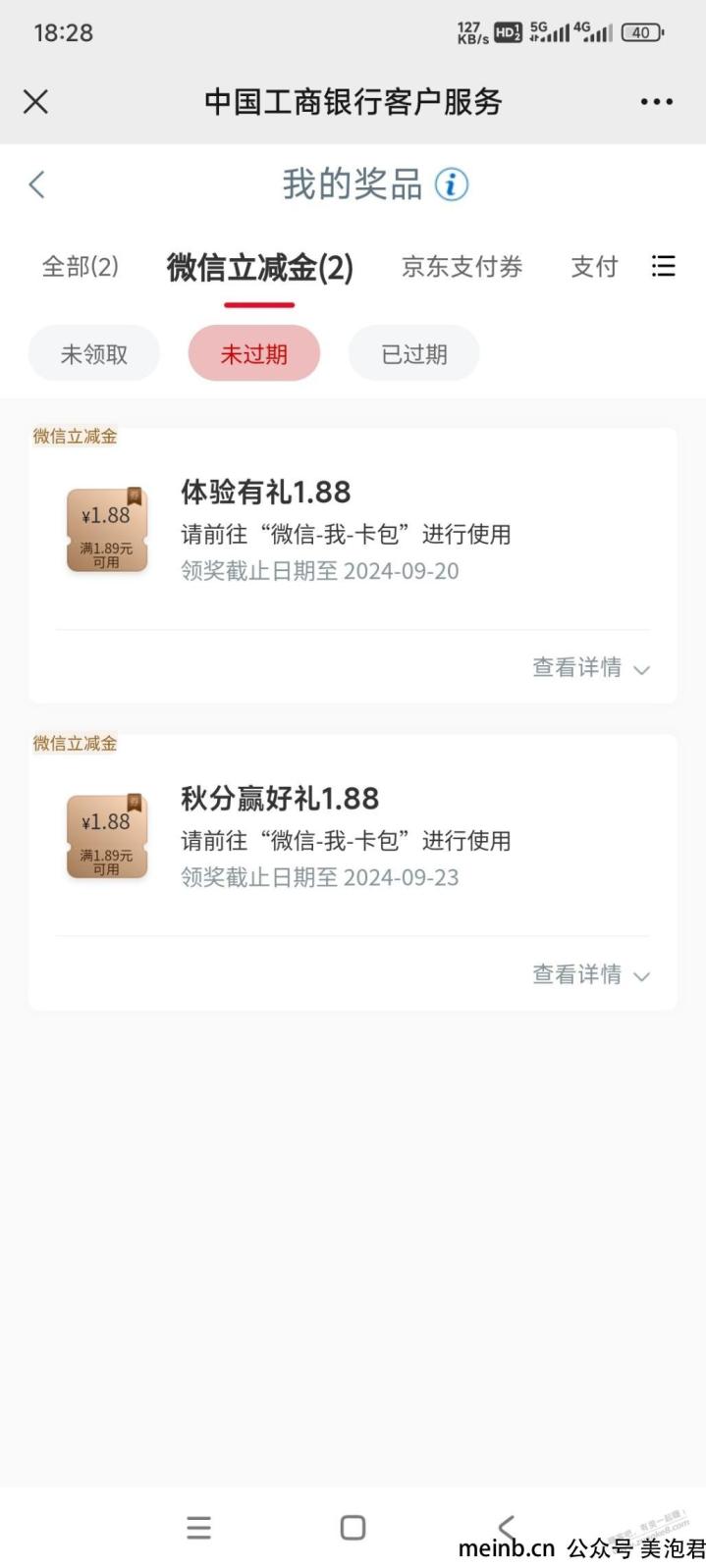Show 已过期 prizes
Viewport: 706px width, 1568px height.
point(414,353)
